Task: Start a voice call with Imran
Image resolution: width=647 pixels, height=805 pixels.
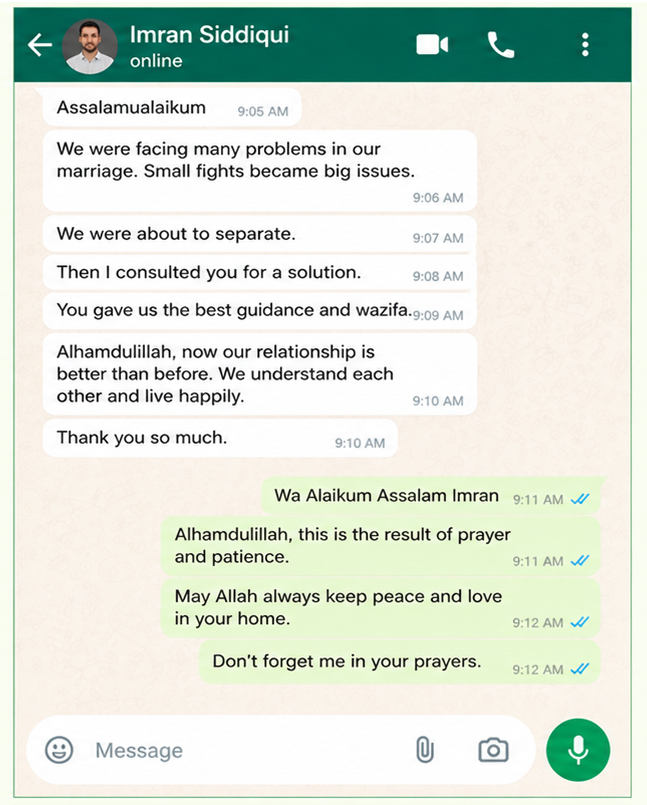Action: (x=501, y=45)
